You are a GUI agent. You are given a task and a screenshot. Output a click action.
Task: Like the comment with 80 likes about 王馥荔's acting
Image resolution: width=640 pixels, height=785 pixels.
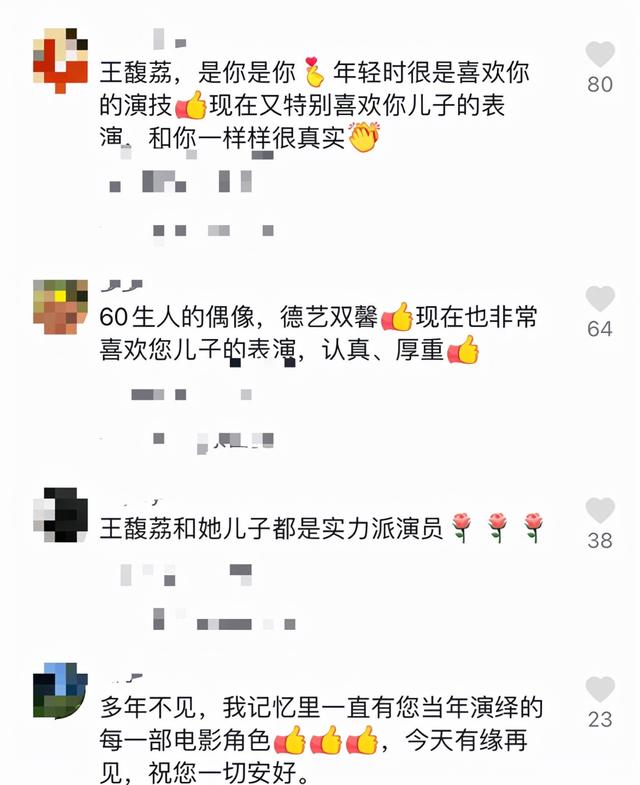point(600,54)
